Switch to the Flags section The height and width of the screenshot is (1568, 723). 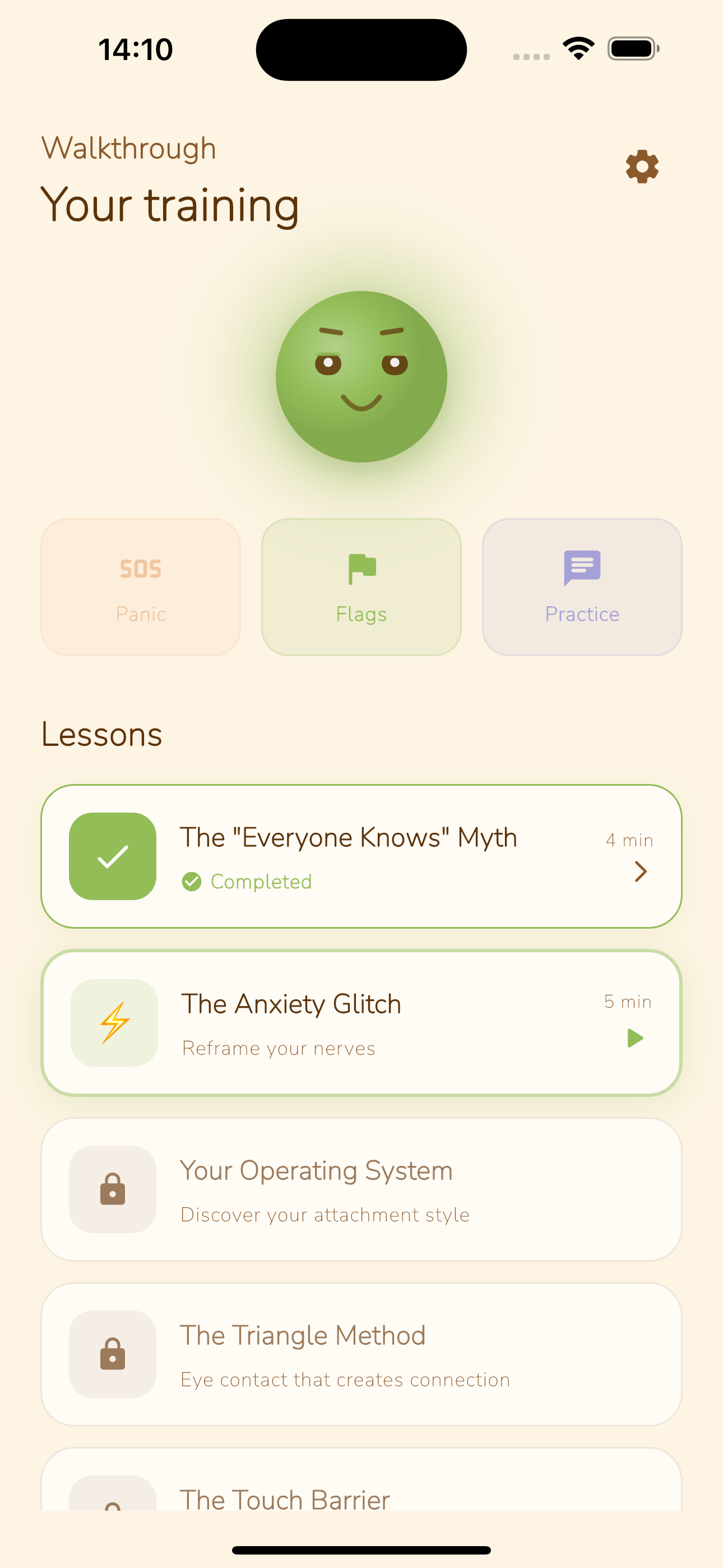[x=361, y=586]
